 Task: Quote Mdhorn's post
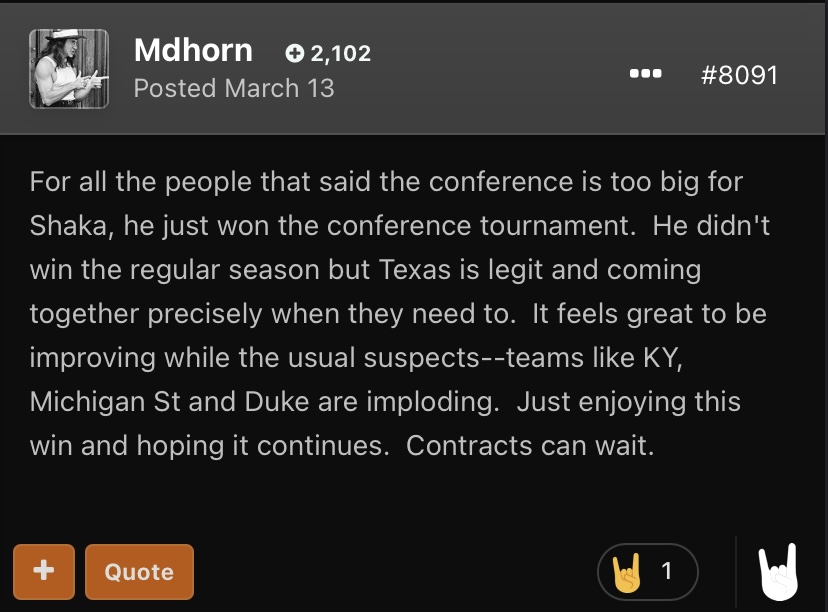pos(139,571)
